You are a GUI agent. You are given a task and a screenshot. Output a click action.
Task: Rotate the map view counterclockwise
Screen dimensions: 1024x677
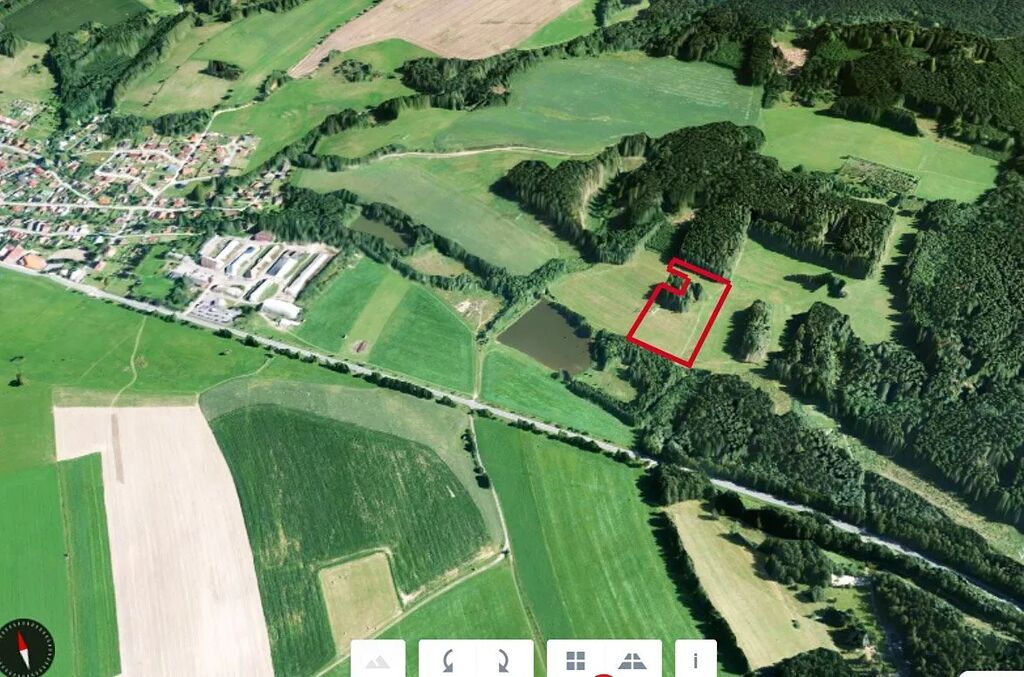tap(448, 660)
